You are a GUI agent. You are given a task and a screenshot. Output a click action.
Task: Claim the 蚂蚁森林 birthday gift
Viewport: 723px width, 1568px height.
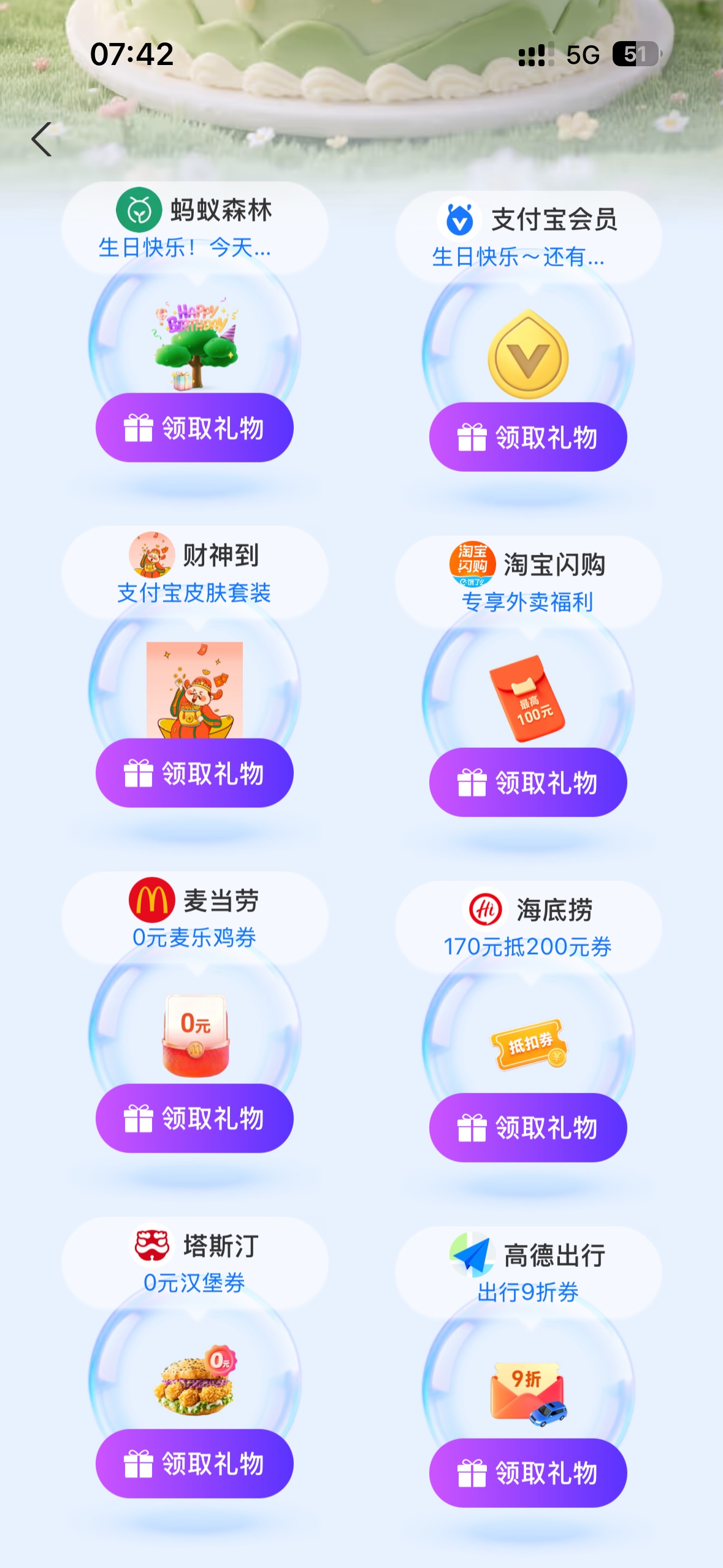[194, 428]
